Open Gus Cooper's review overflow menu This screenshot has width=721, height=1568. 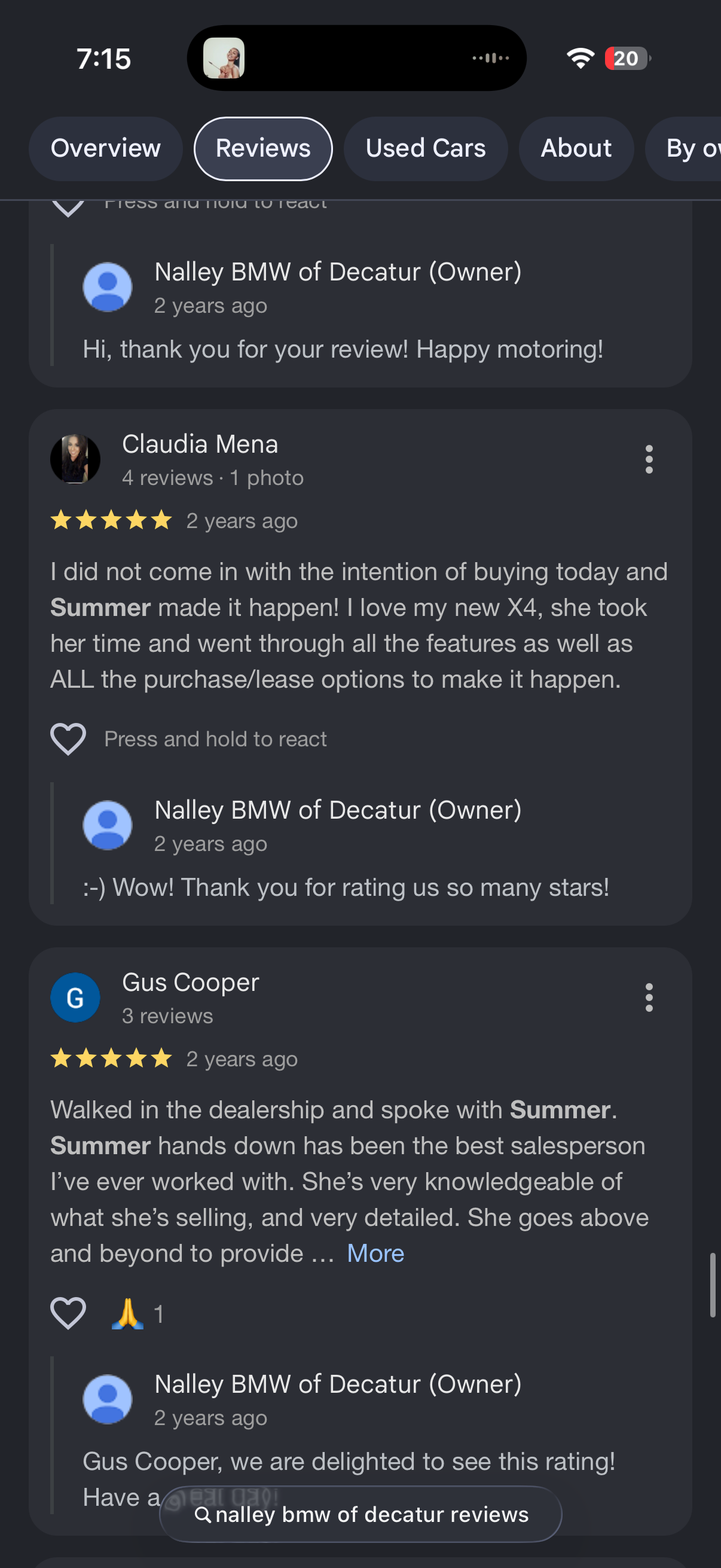tap(649, 998)
